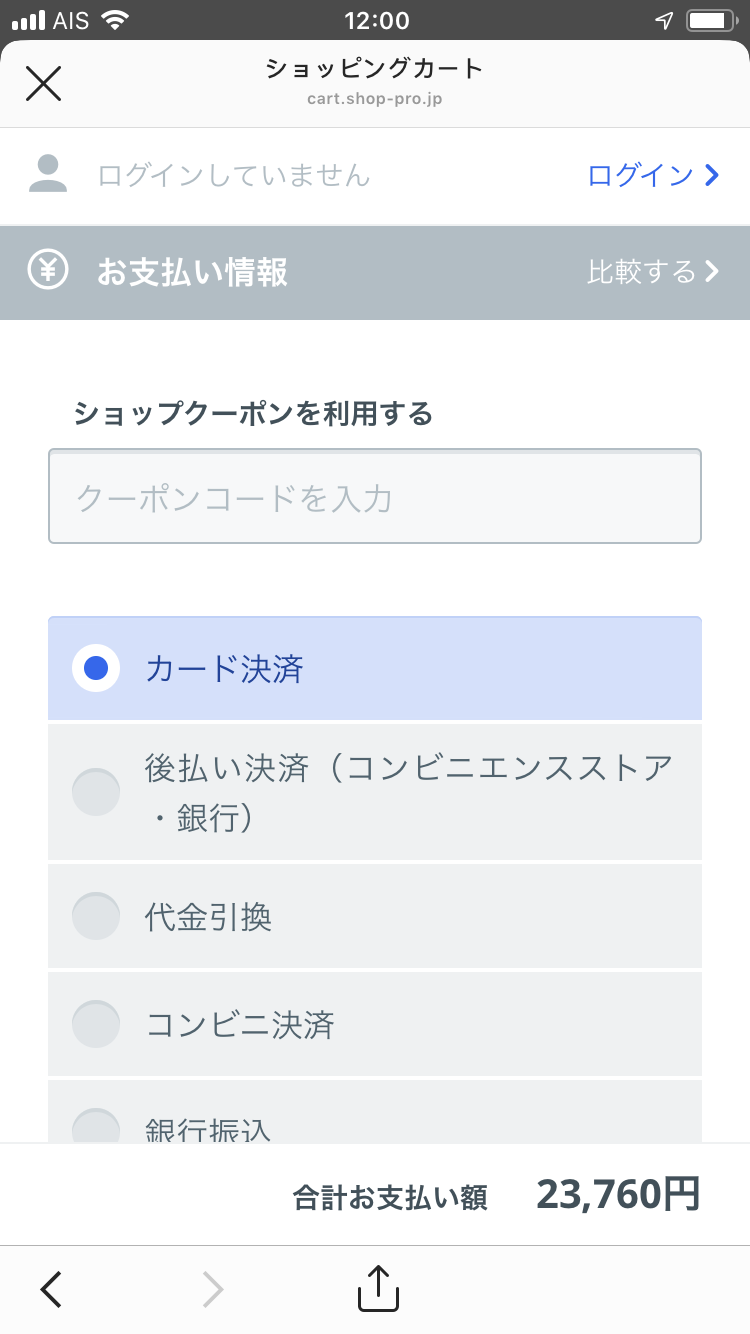Screen dimensions: 750x1334
Task: Tap the 23,760円 total payment amount
Action: click(x=617, y=1194)
